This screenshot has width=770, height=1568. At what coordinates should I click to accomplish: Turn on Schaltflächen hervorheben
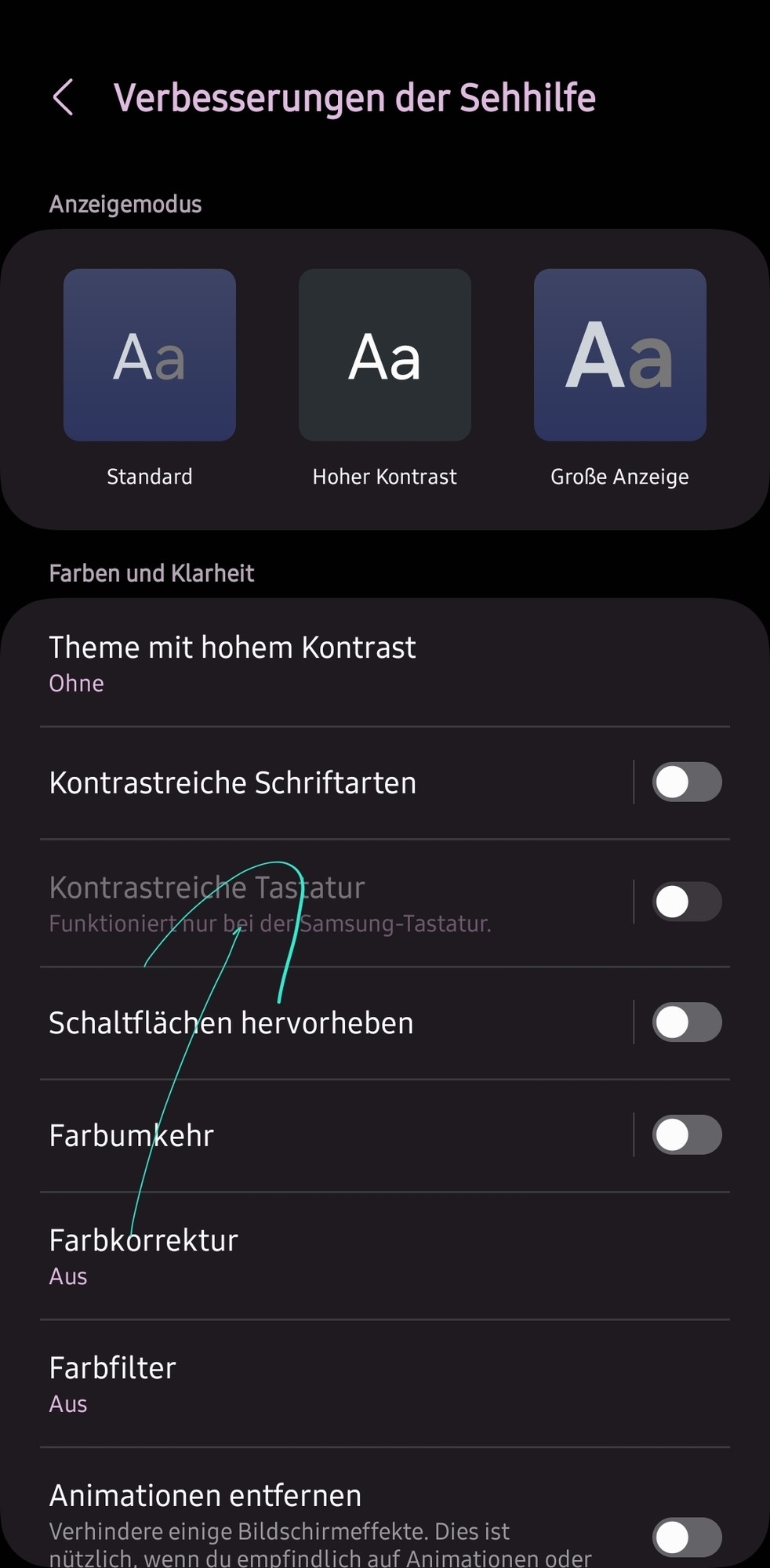tap(686, 1022)
